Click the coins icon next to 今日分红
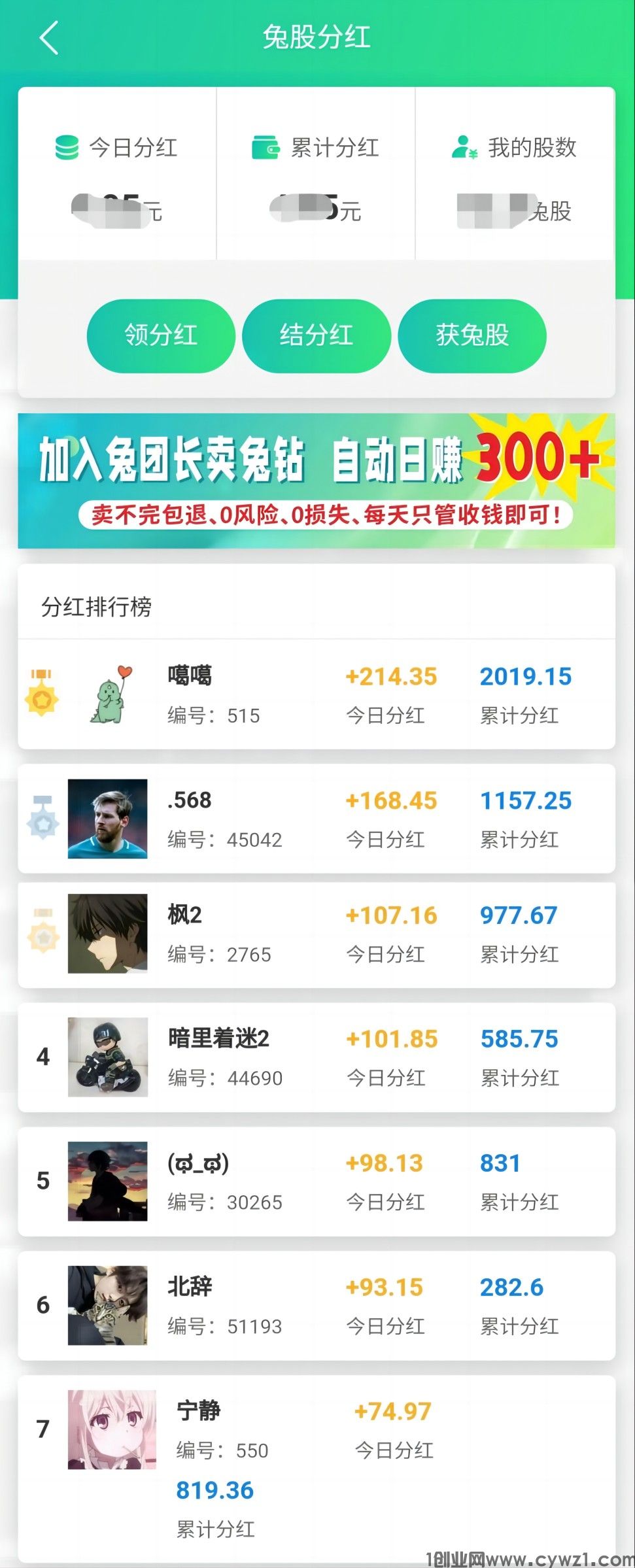 [x=67, y=147]
